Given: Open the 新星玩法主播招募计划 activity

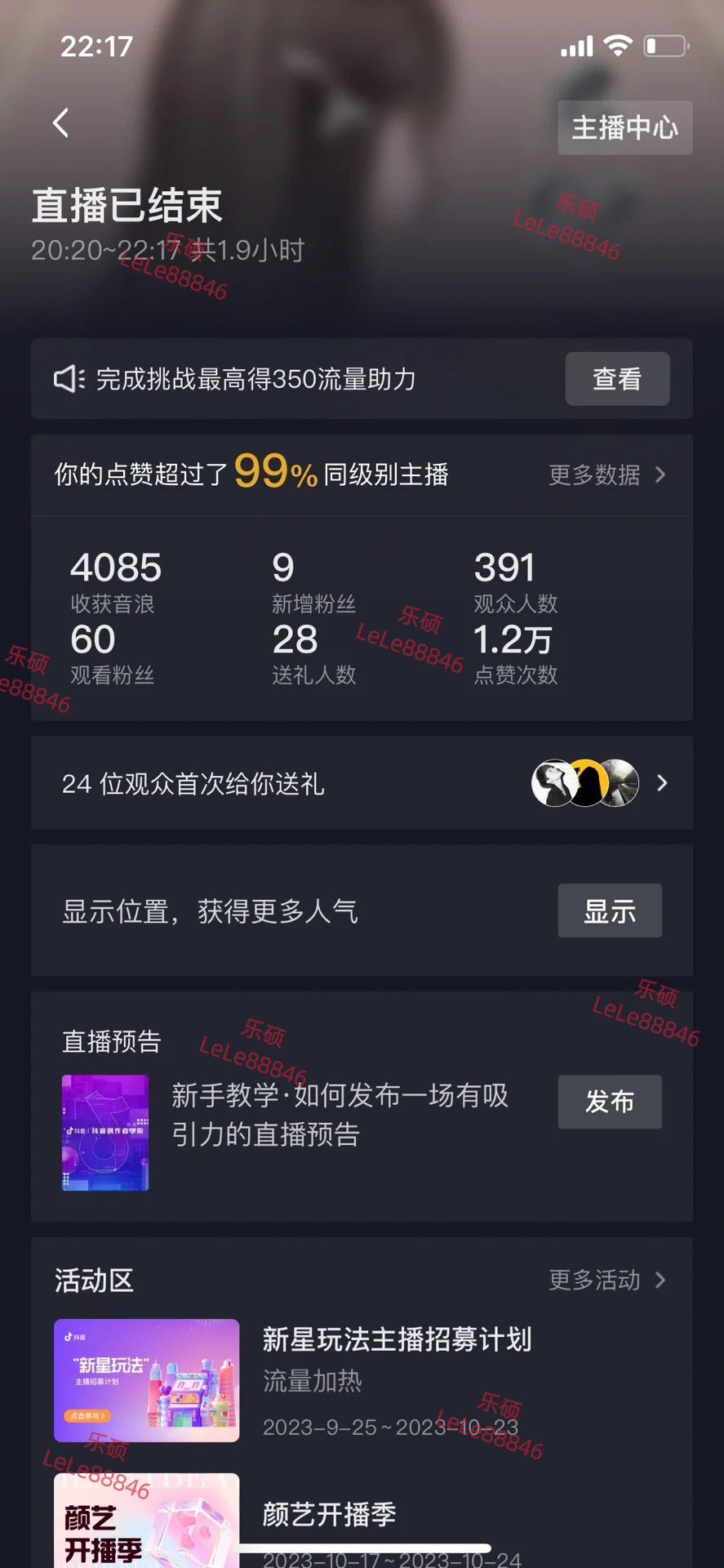Looking at the screenshot, I should click(397, 1340).
